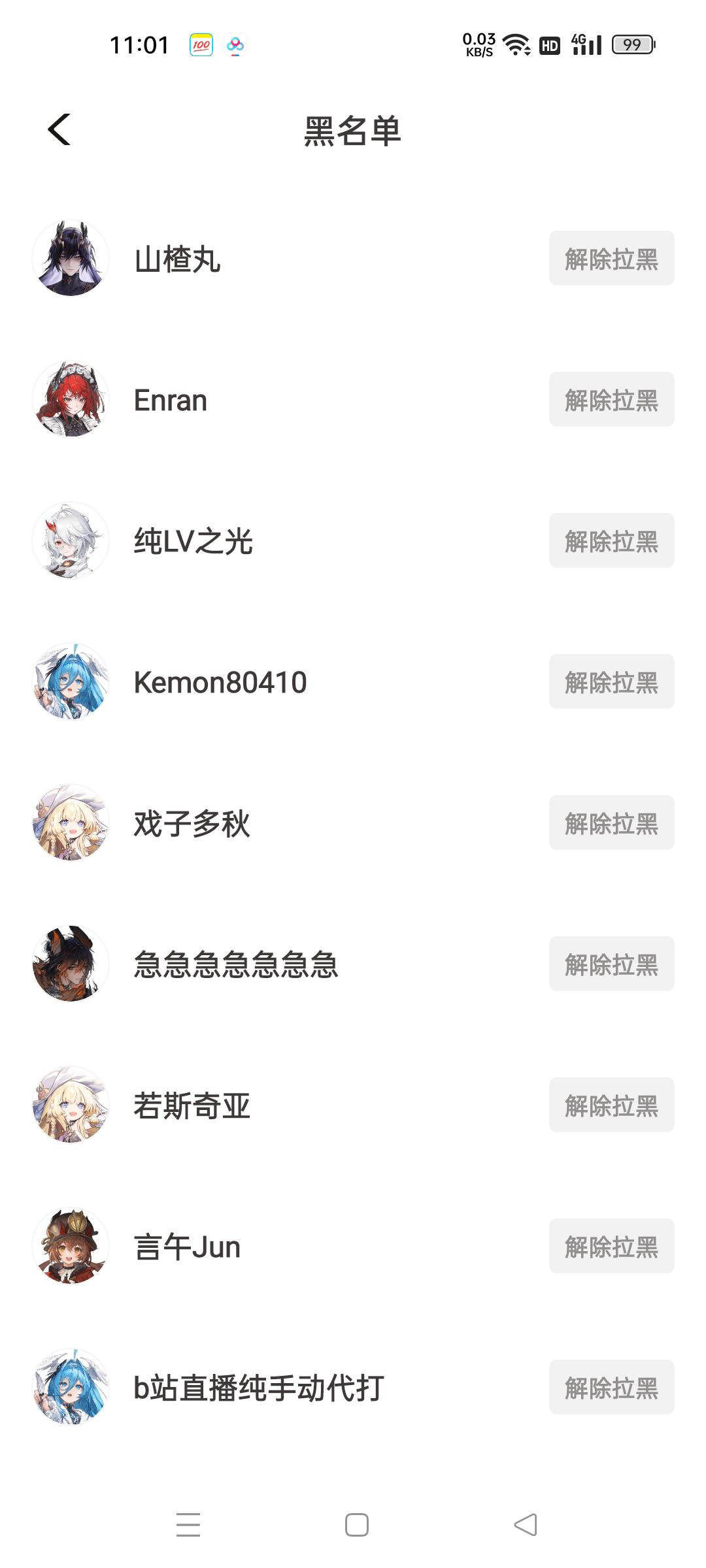Unblock 山楂丸 with 解除拉黑
The width and height of the screenshot is (706, 1568).
coord(611,259)
